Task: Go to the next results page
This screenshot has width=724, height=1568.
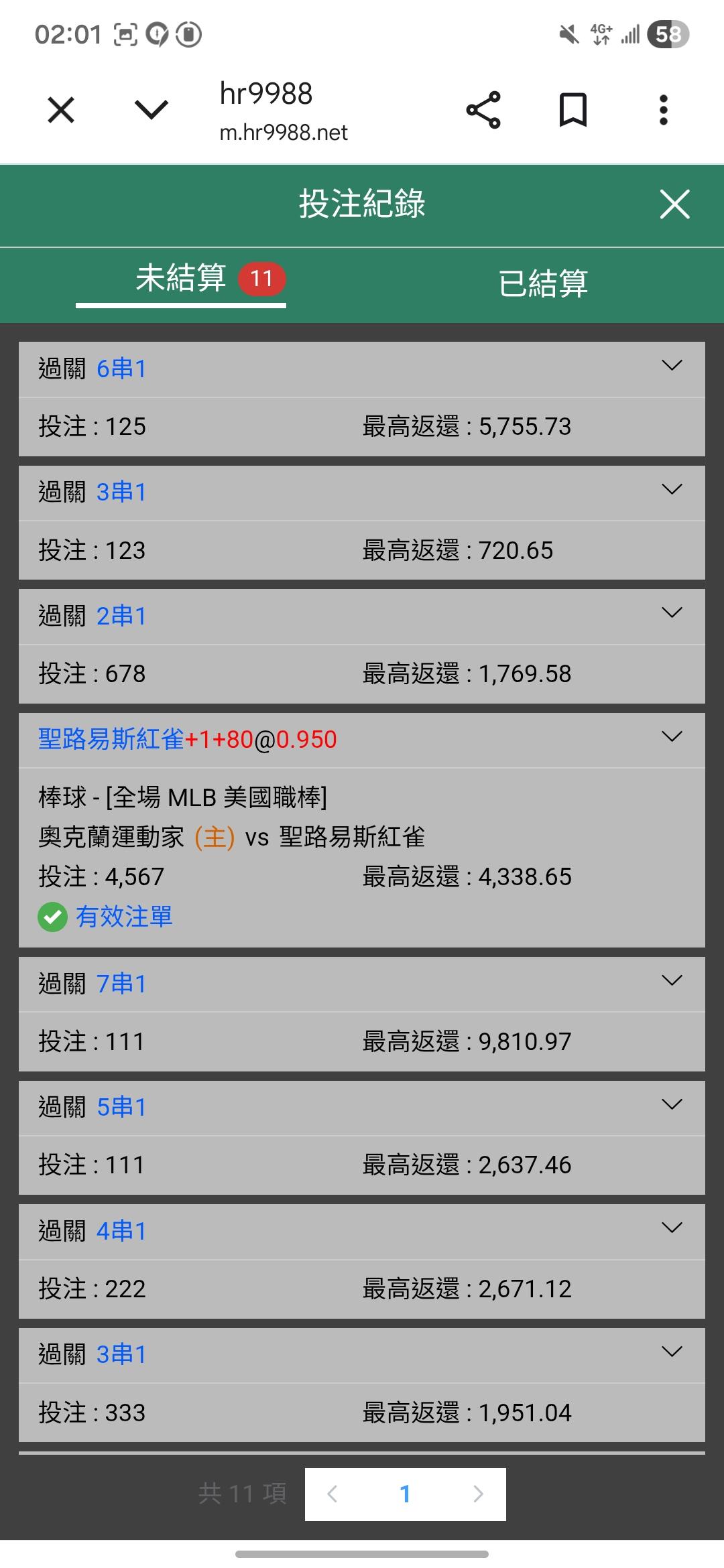Action: [x=478, y=1494]
